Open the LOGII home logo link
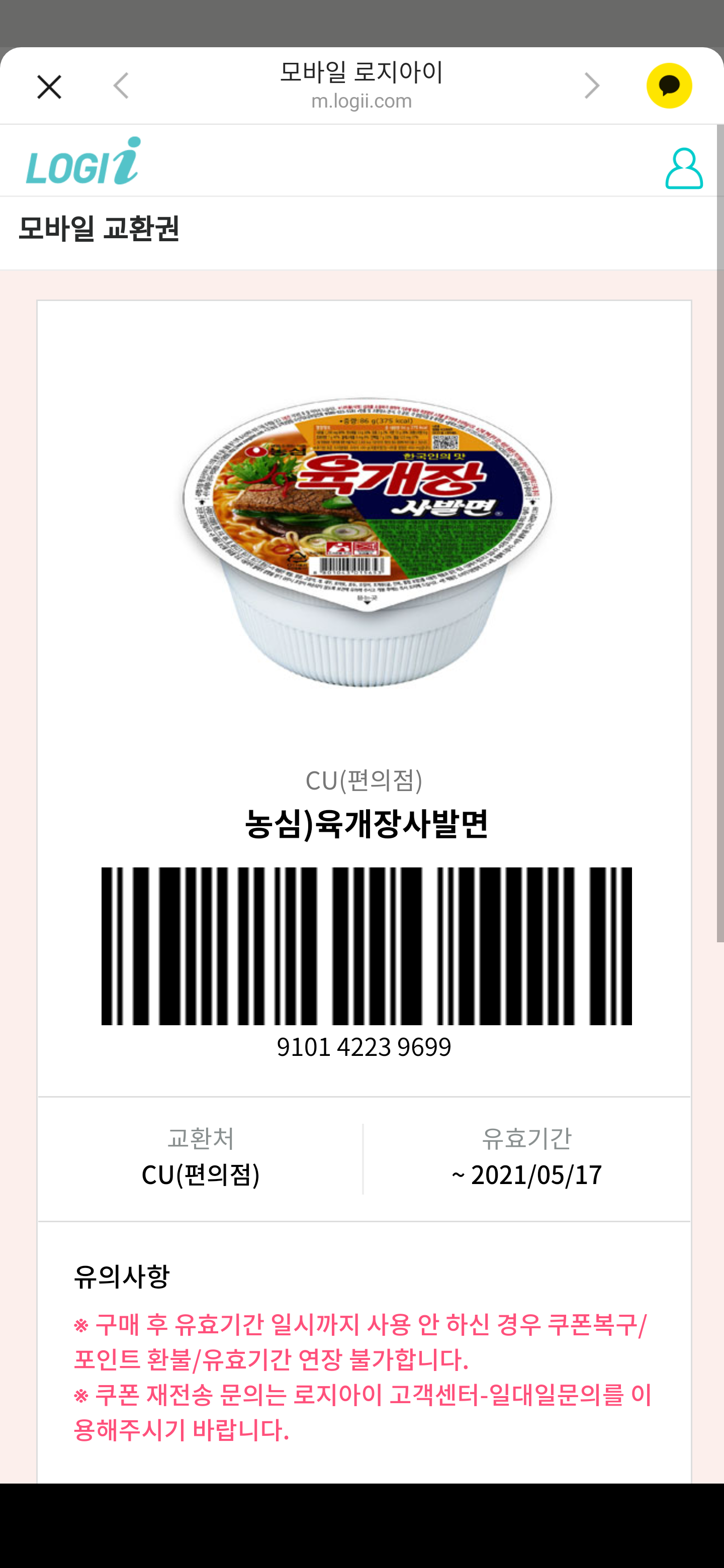724x1568 pixels. coord(83,161)
